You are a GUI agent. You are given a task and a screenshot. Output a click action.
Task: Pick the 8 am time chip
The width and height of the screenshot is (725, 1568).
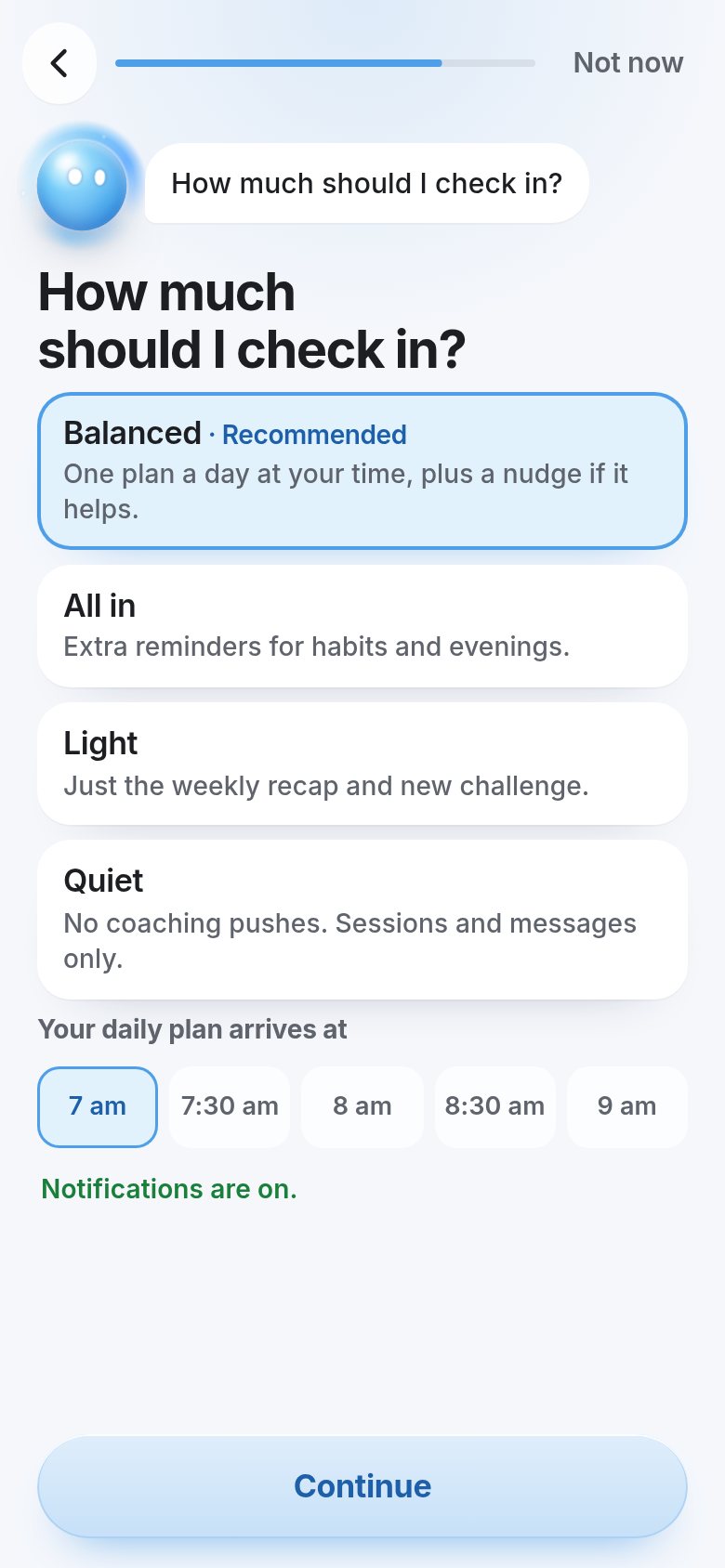(x=362, y=1106)
